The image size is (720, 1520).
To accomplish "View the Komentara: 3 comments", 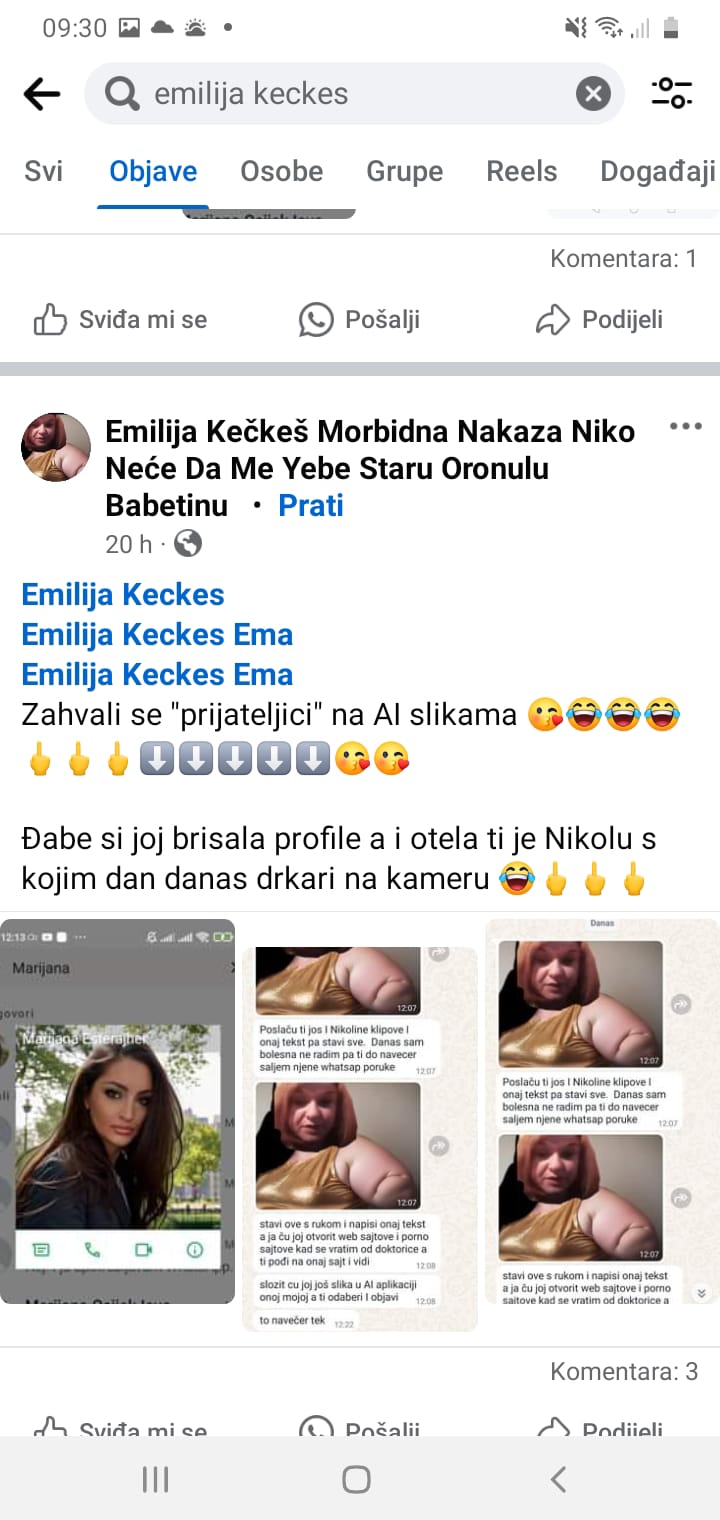I will click(623, 1371).
